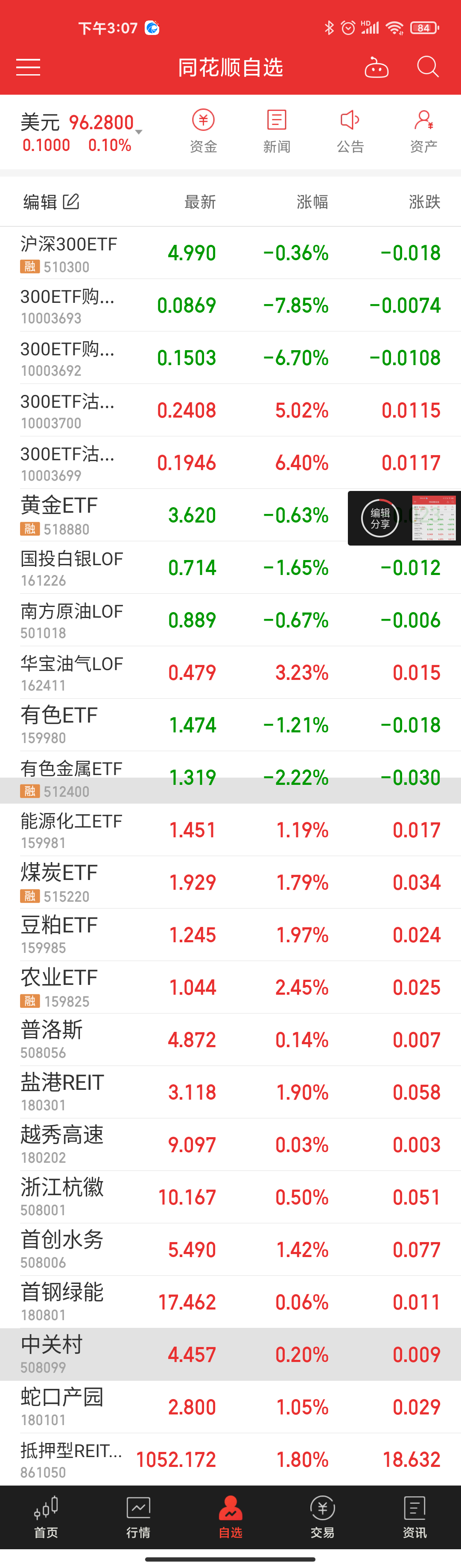
Task: Switch to the 首页 tab
Action: click(46, 1516)
